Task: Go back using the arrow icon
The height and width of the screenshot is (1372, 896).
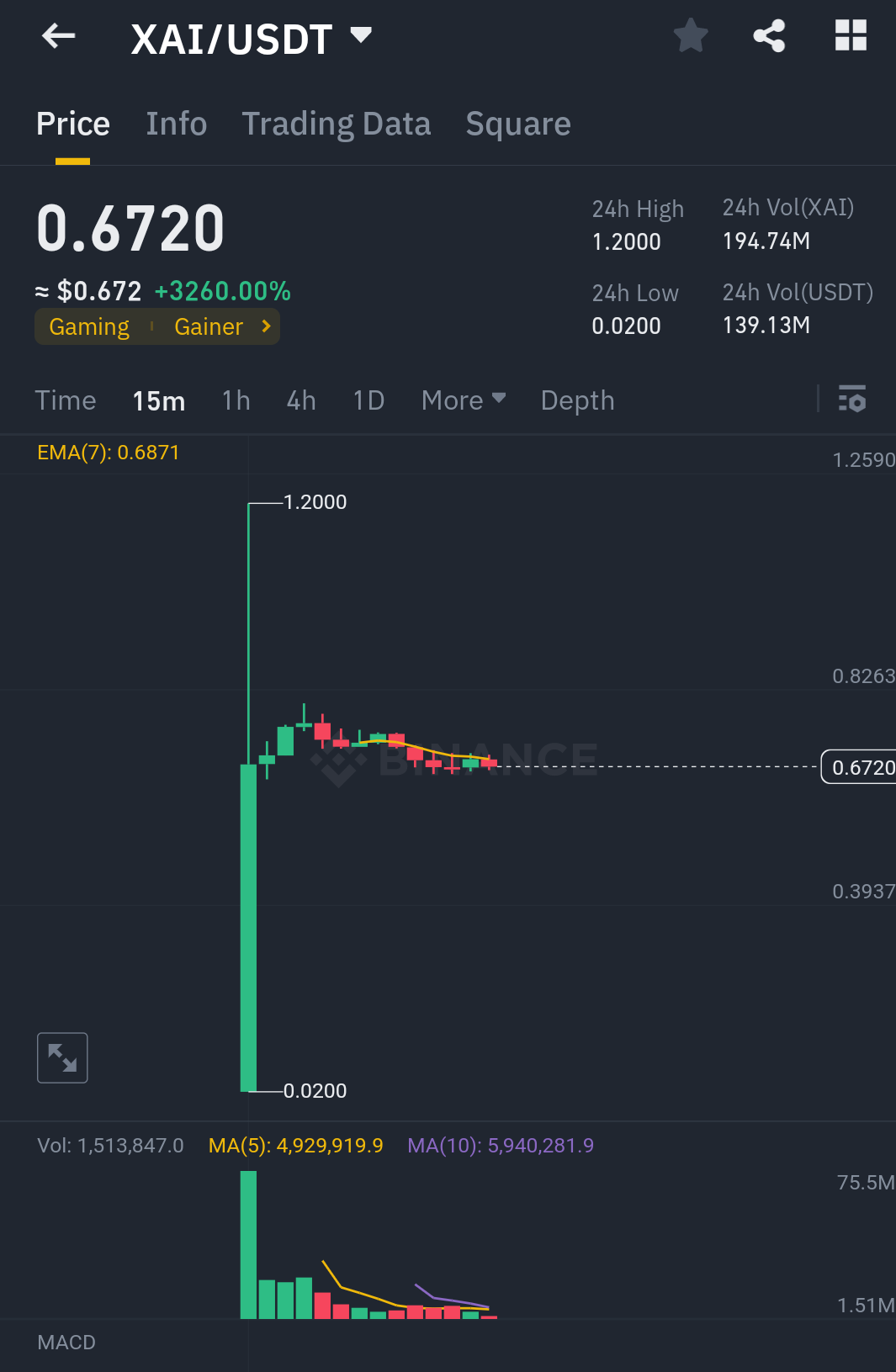Action: click(58, 36)
